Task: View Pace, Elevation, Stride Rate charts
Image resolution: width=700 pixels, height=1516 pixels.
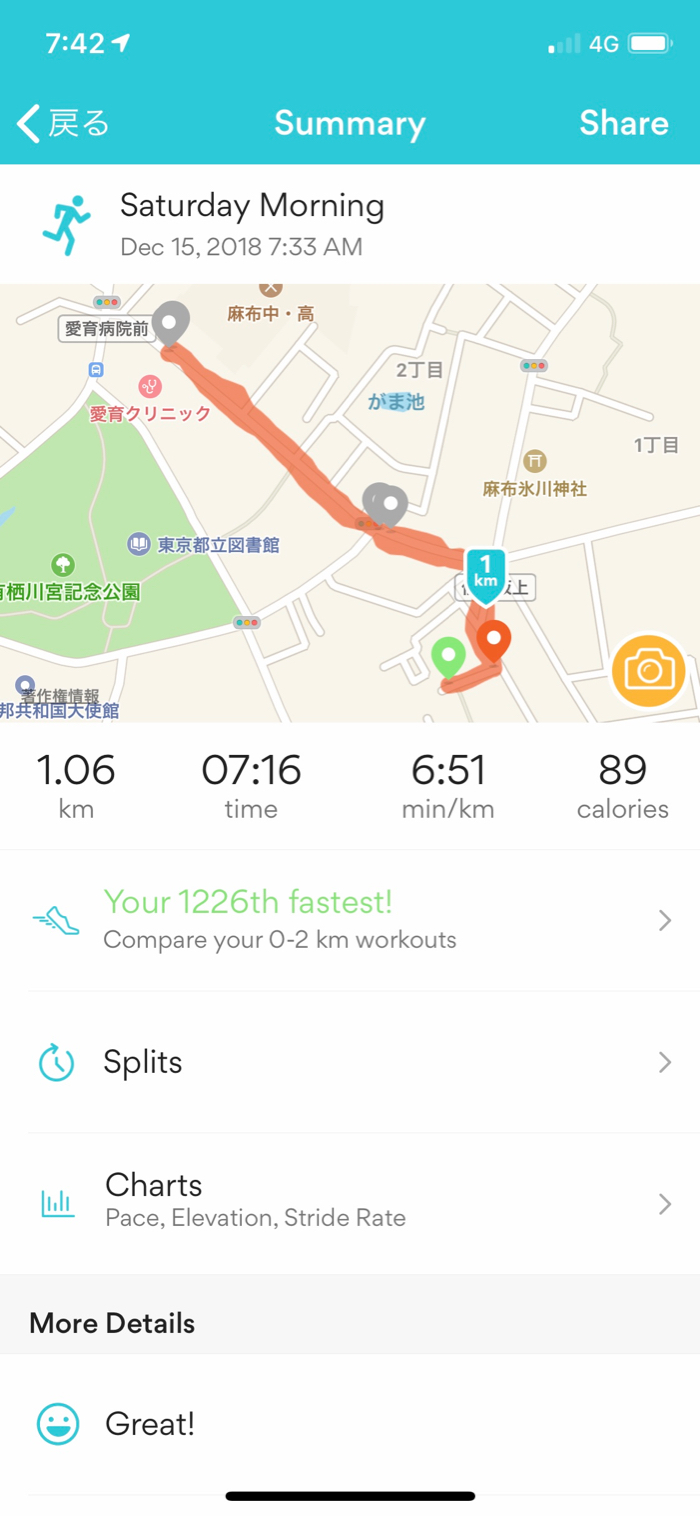Action: (x=350, y=1200)
